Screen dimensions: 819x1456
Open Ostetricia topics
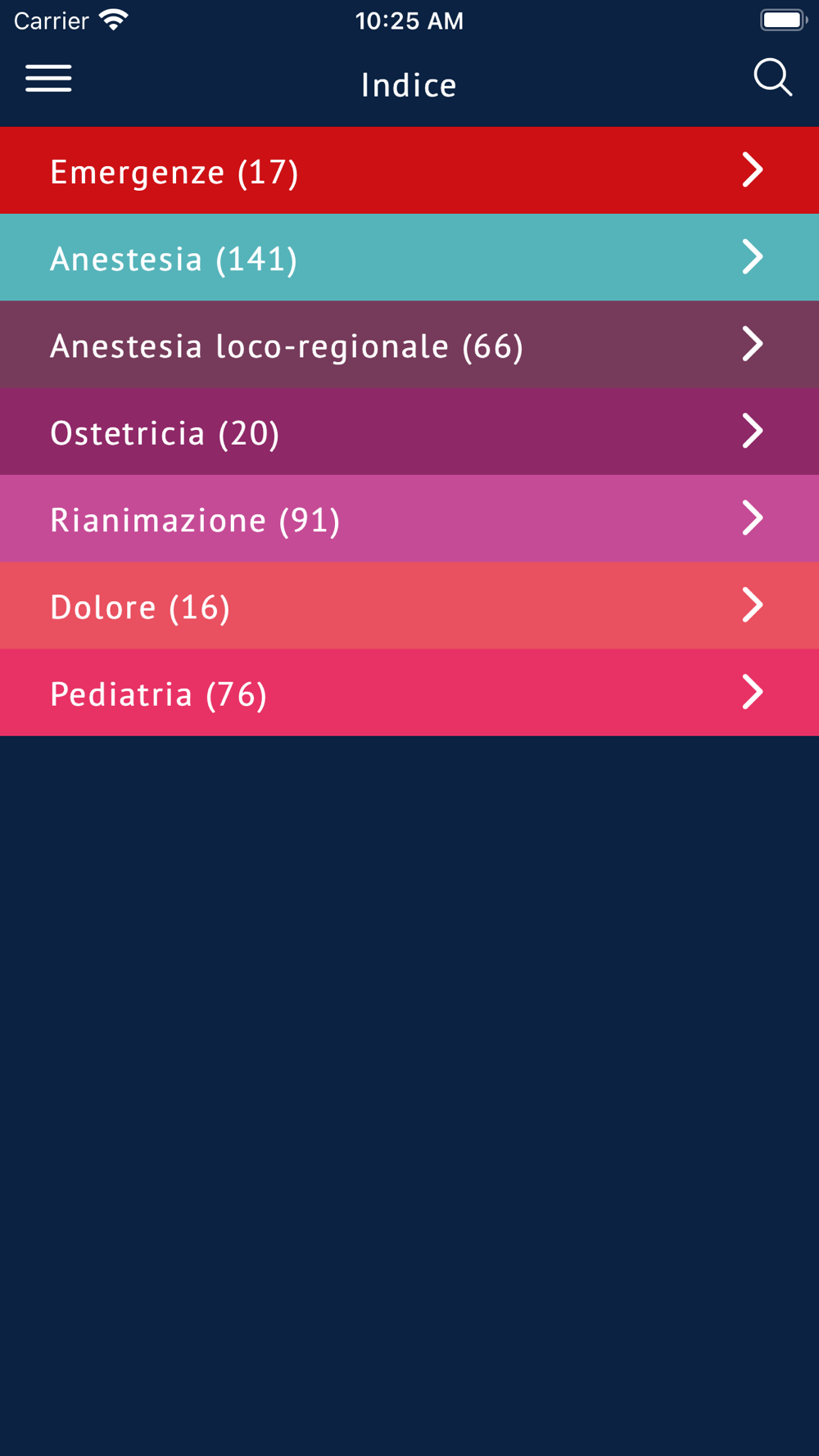409,432
